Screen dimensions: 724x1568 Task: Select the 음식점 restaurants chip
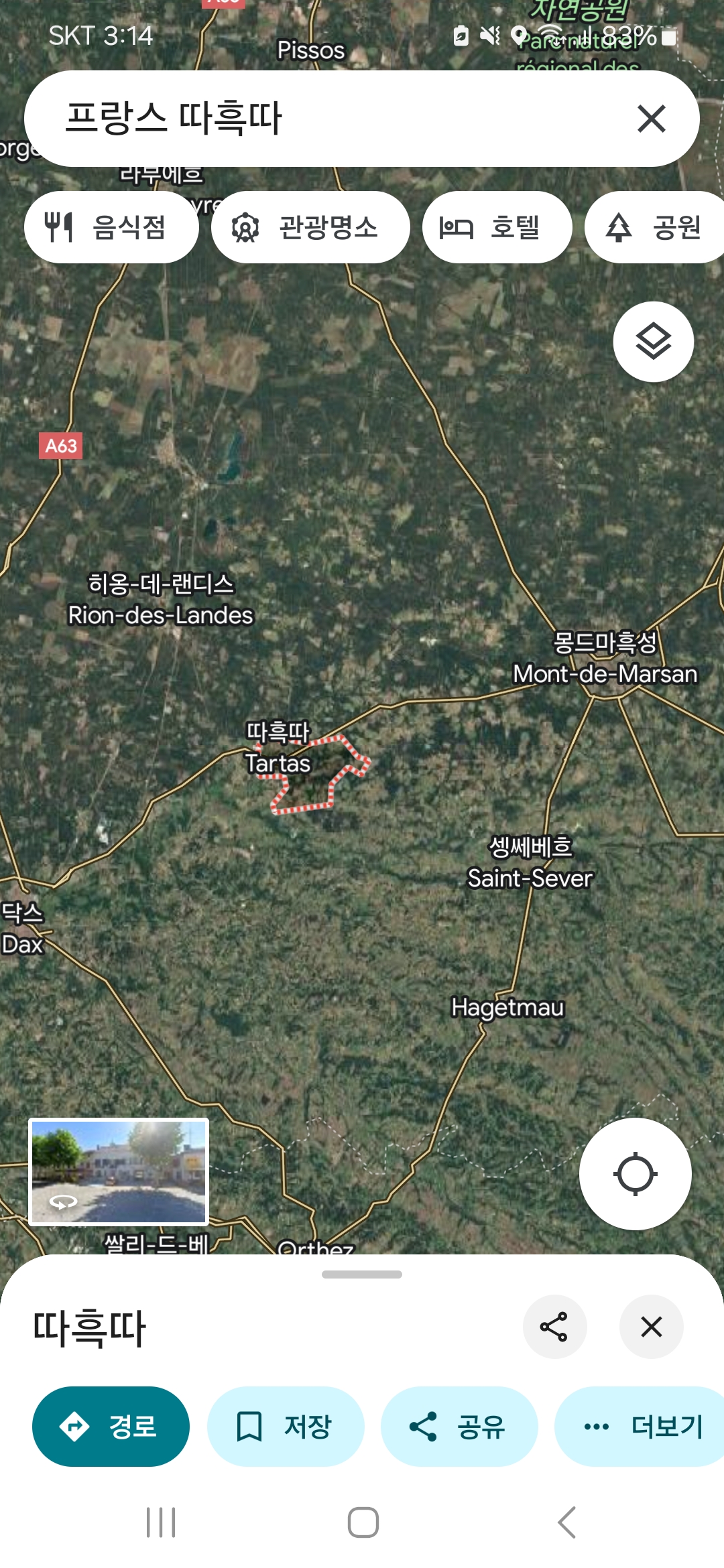tap(111, 227)
